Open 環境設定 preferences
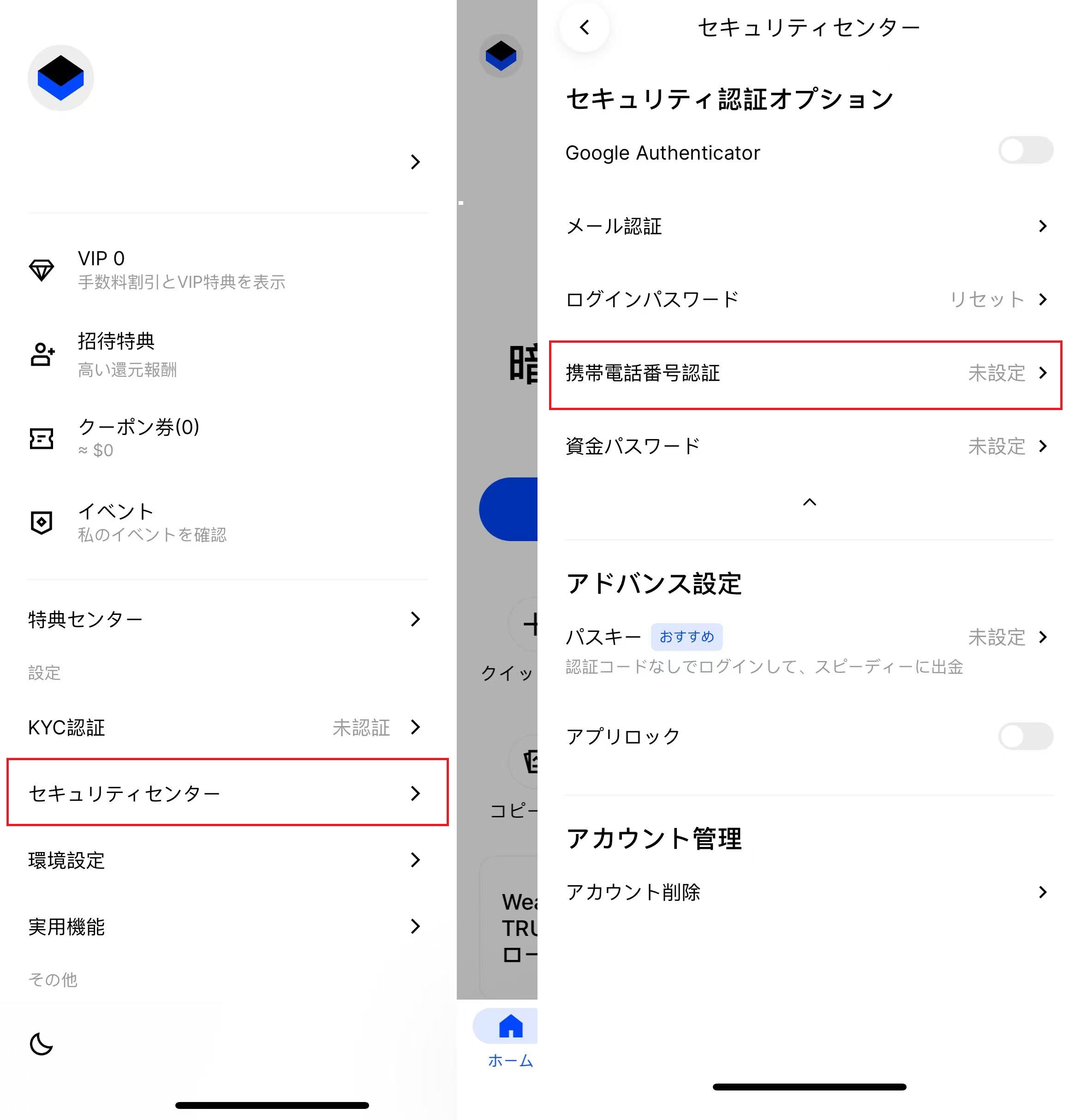The height and width of the screenshot is (1120, 1069). 227,860
